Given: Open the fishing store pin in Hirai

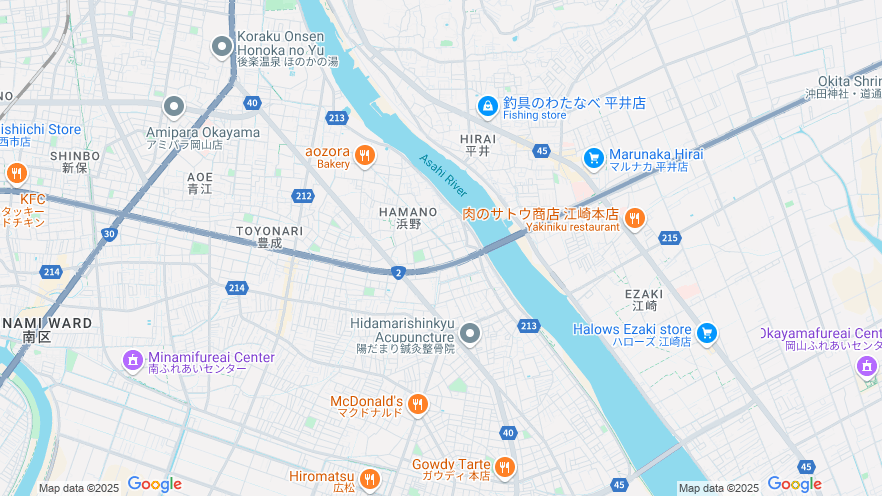Looking at the screenshot, I should point(487,105).
